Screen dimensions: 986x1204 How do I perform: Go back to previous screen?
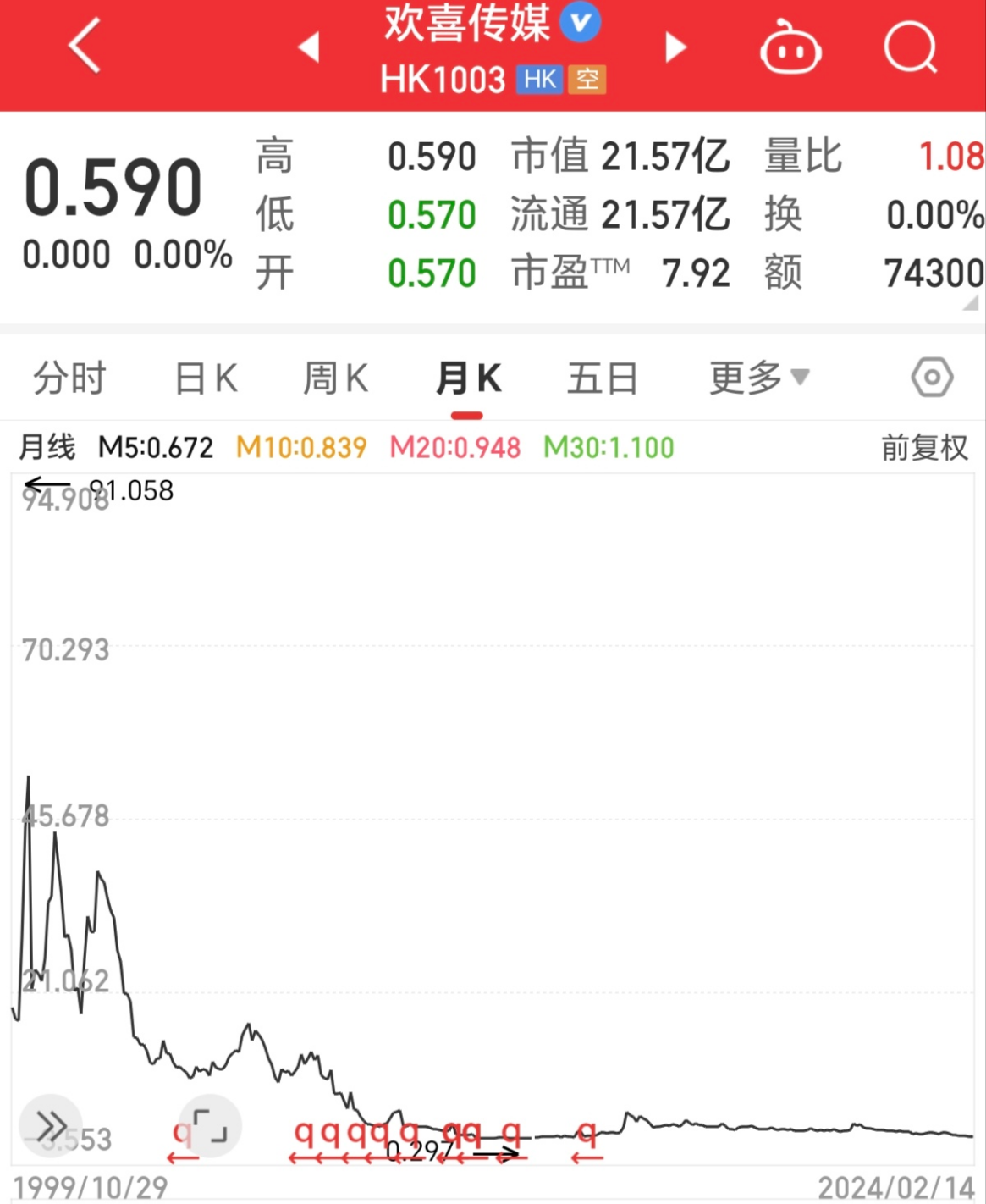point(85,47)
